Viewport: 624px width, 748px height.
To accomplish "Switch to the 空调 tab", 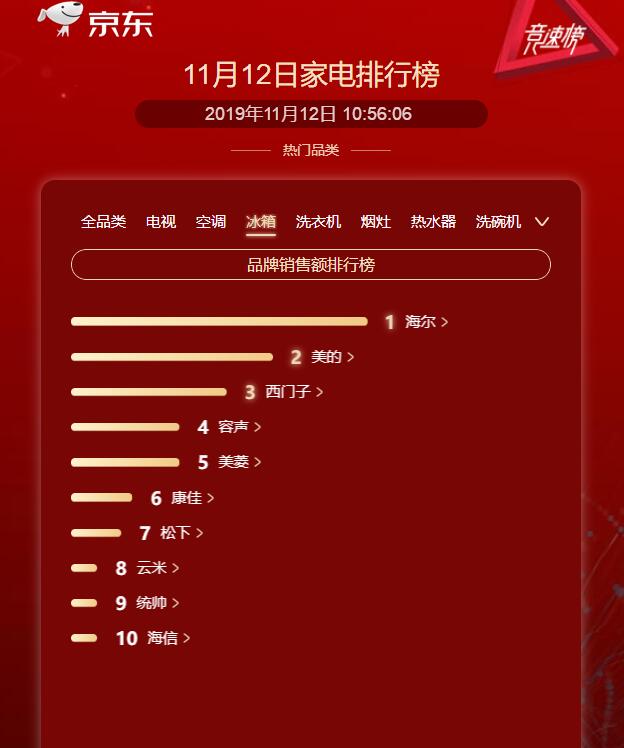I will [x=211, y=222].
